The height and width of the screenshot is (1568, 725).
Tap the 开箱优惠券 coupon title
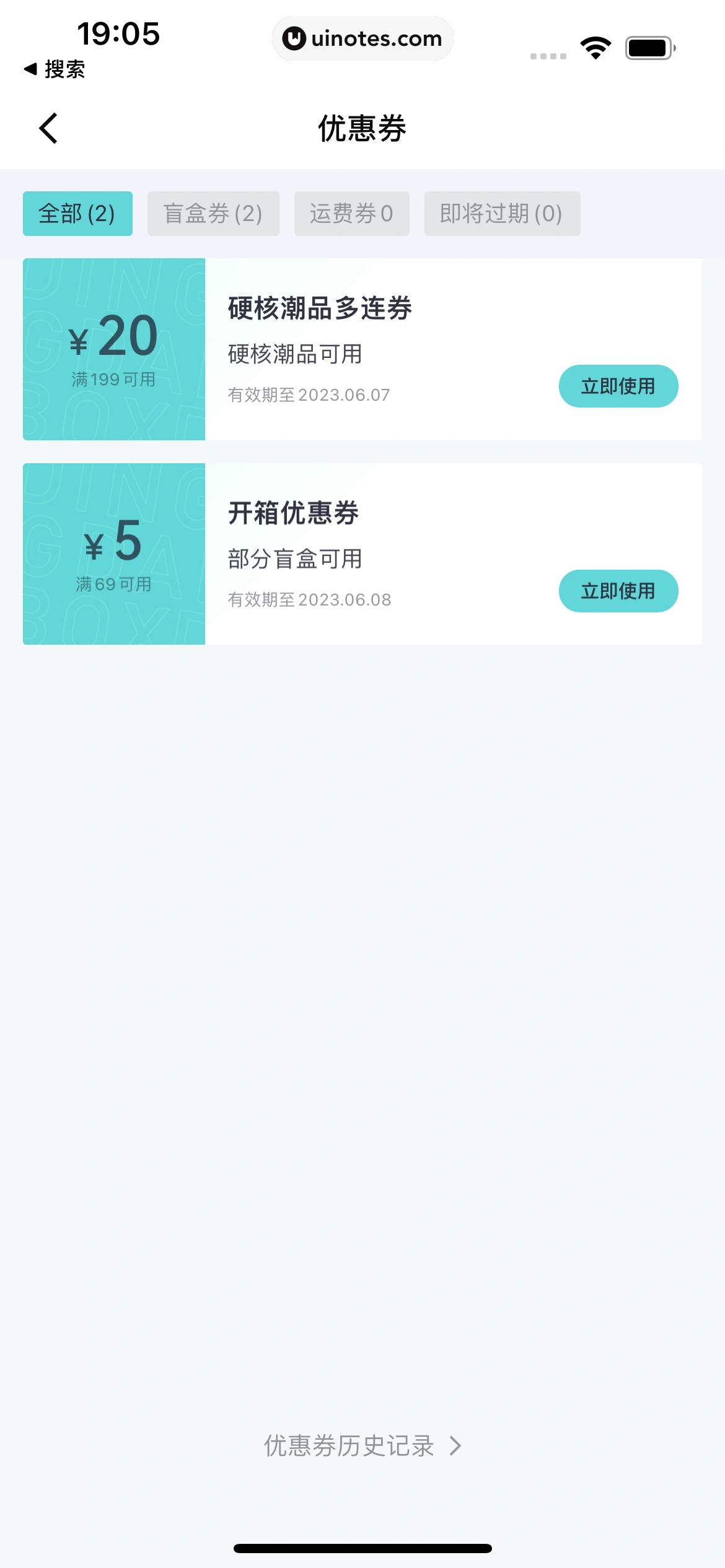pyautogui.click(x=291, y=513)
